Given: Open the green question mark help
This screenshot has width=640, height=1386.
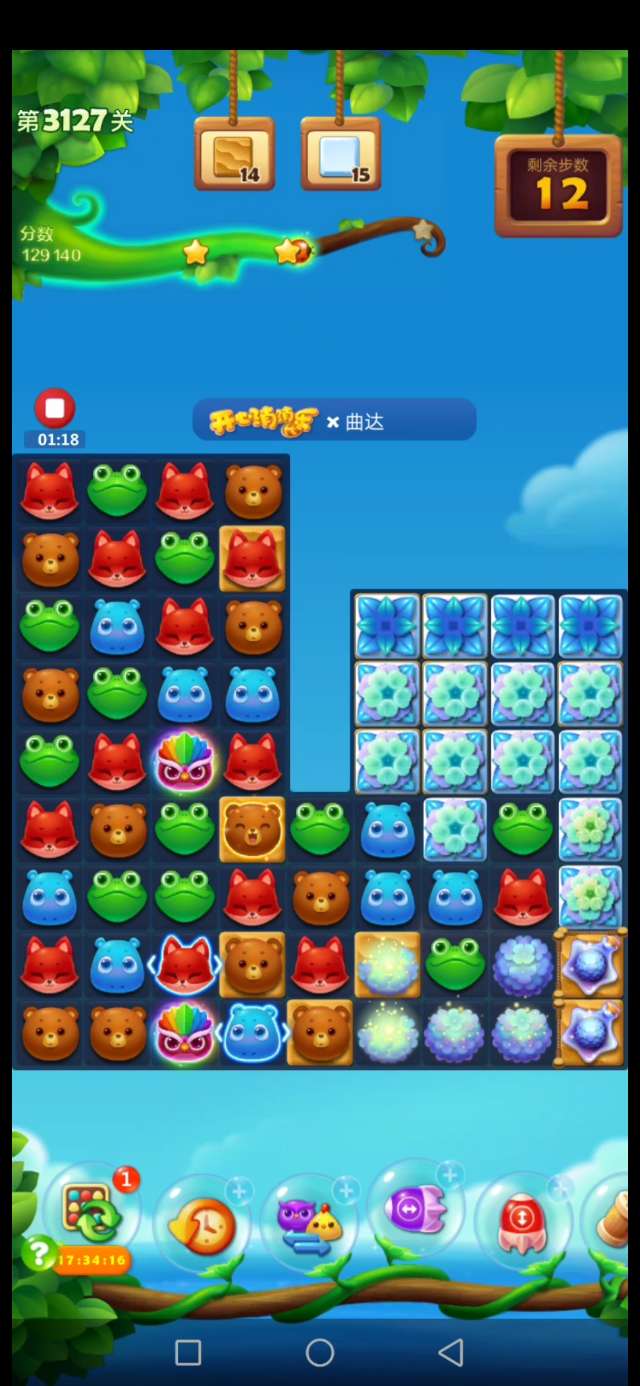Looking at the screenshot, I should (38, 1254).
